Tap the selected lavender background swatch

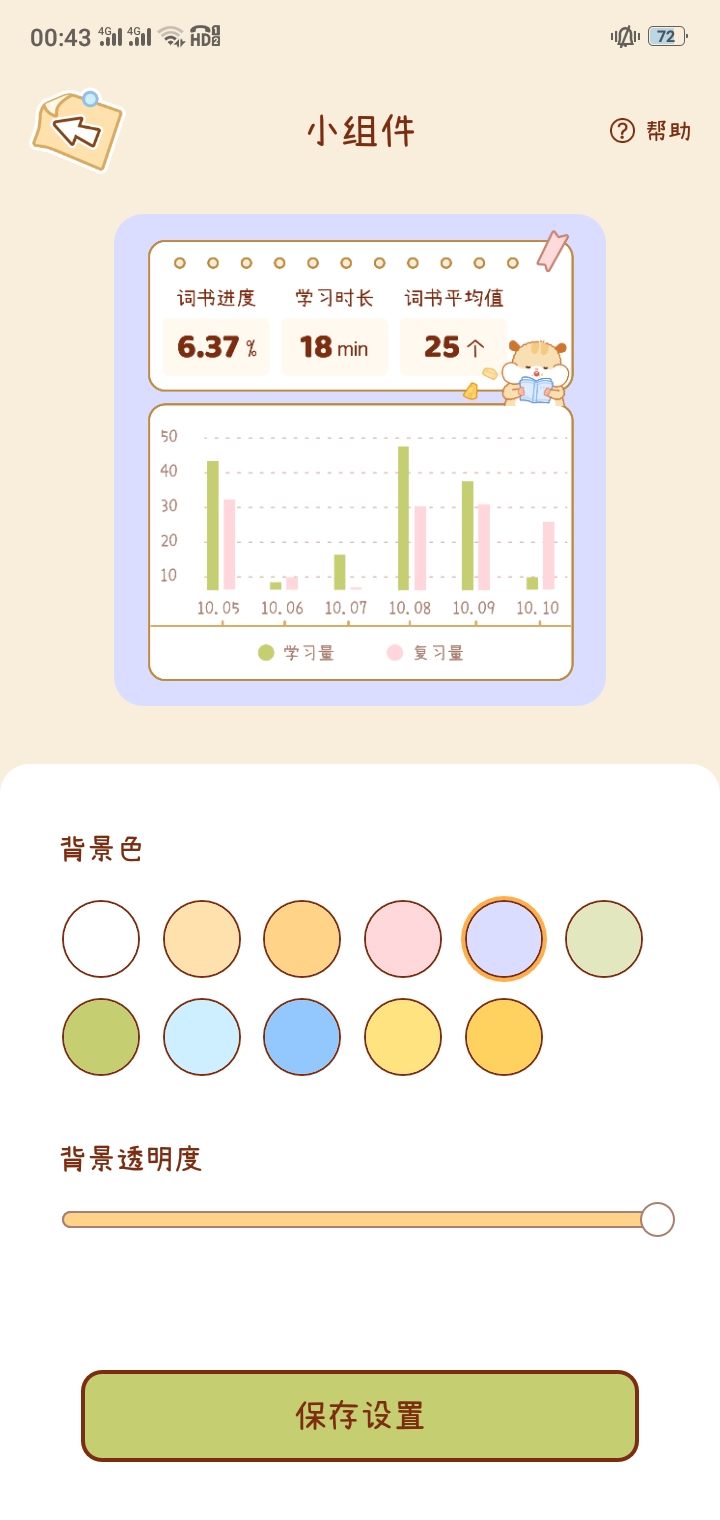(504, 939)
